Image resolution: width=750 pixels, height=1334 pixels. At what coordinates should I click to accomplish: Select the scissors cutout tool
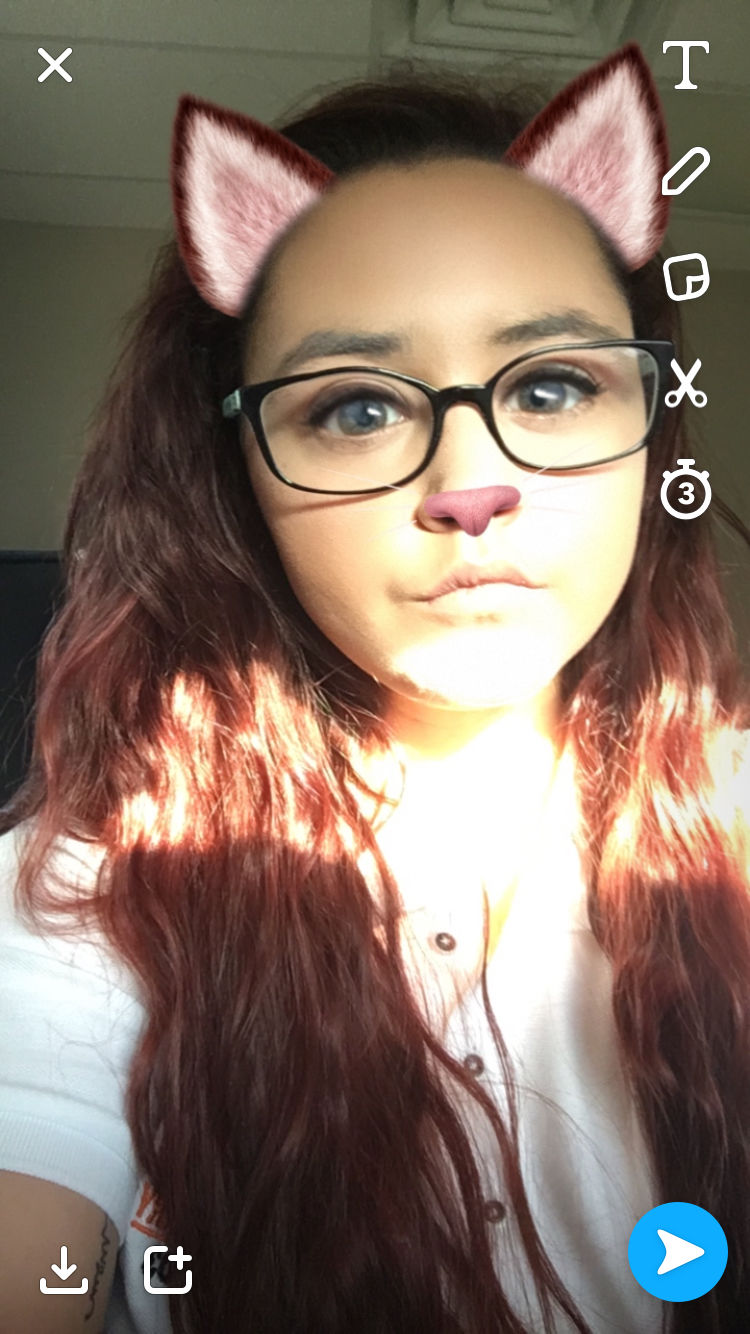(687, 383)
